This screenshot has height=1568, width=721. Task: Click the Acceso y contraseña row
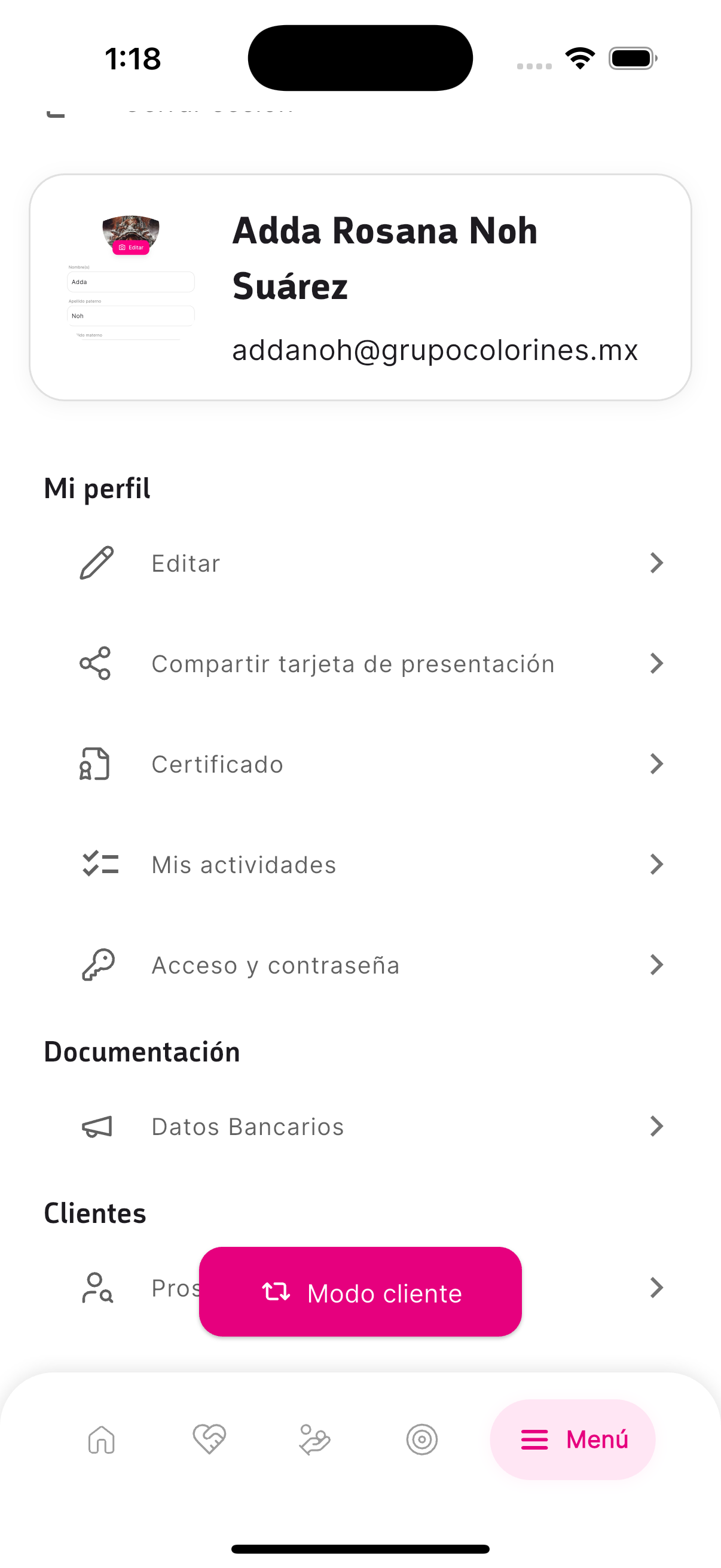tap(275, 964)
